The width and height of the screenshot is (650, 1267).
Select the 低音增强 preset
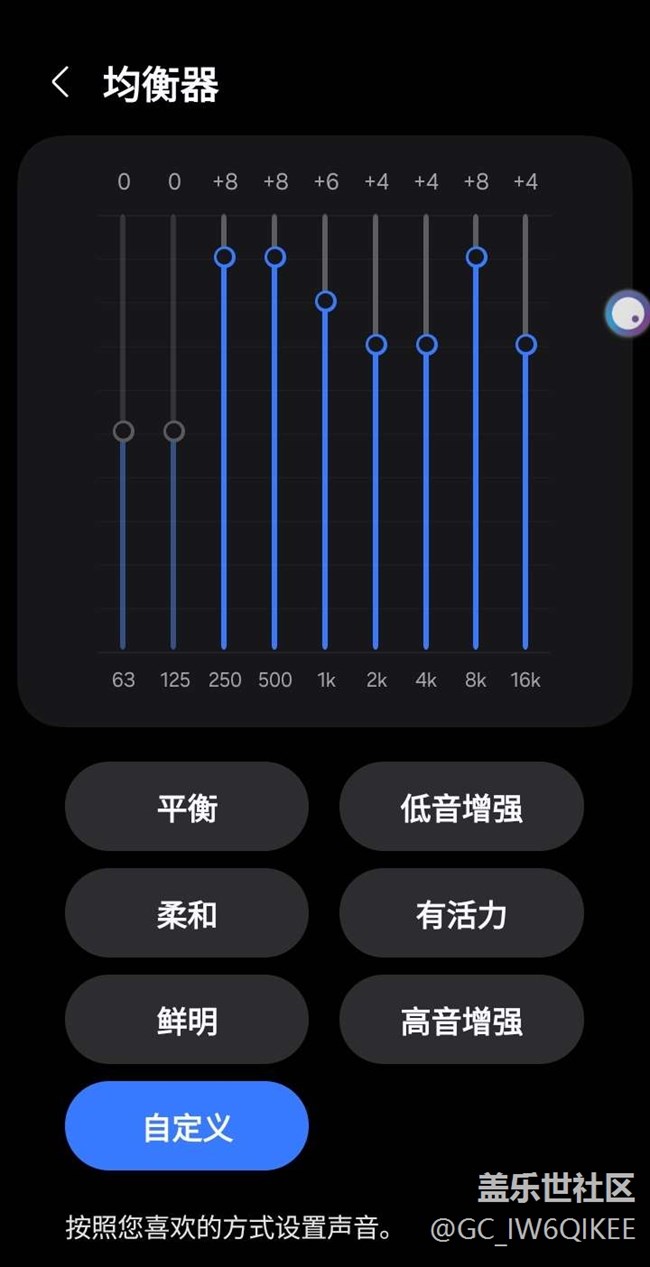461,807
